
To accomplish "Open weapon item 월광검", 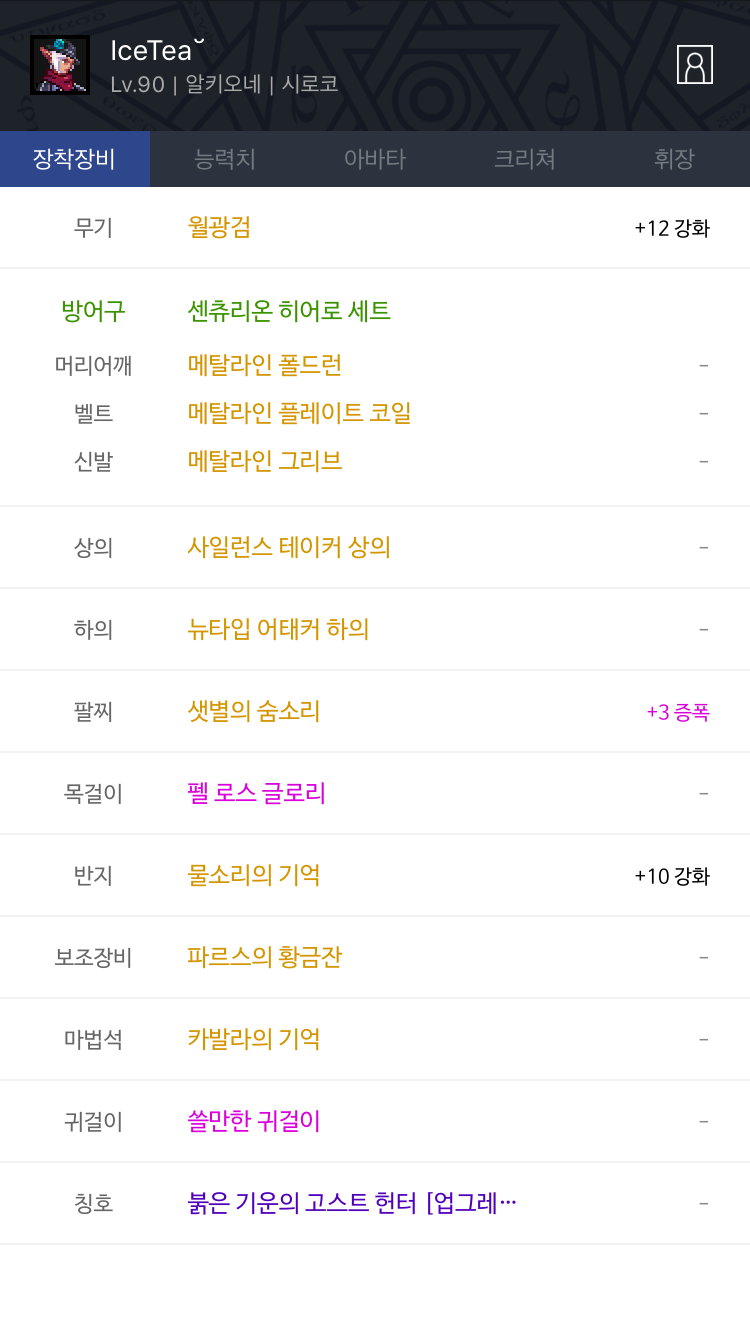I will coord(219,228).
